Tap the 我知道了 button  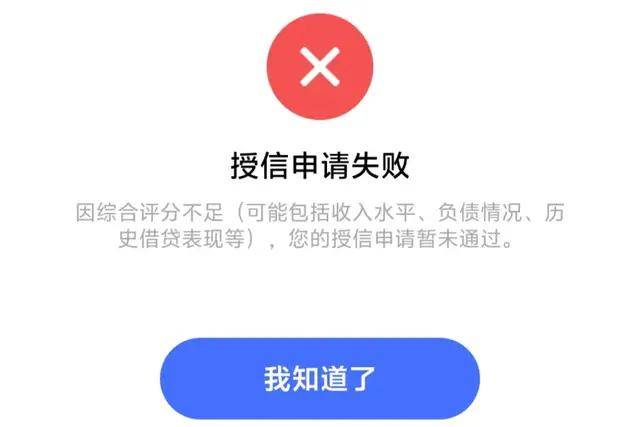tap(320, 378)
